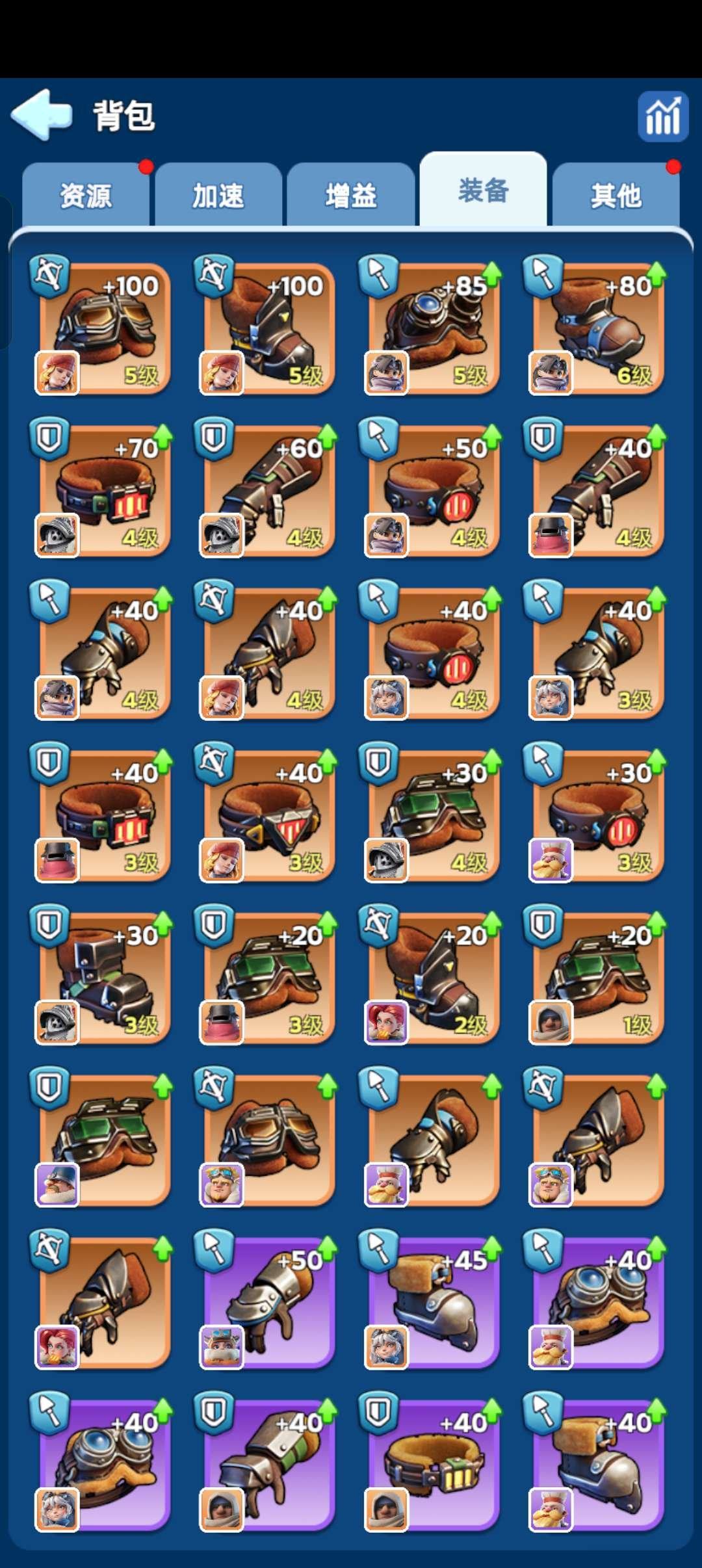Image resolution: width=702 pixels, height=1568 pixels.
Task: Open the statistics chart icon
Action: point(662,117)
